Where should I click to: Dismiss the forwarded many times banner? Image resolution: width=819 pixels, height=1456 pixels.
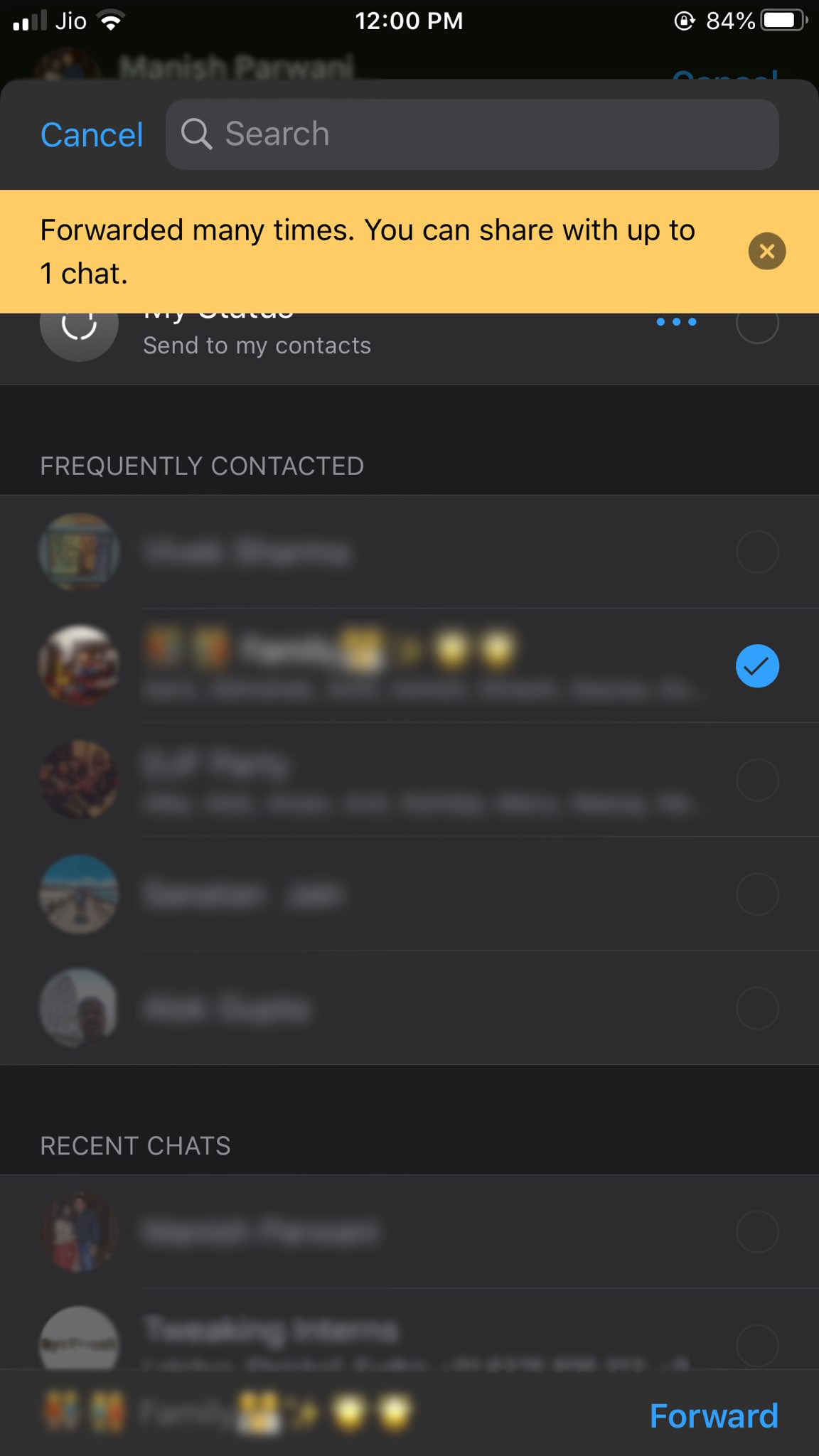click(766, 251)
